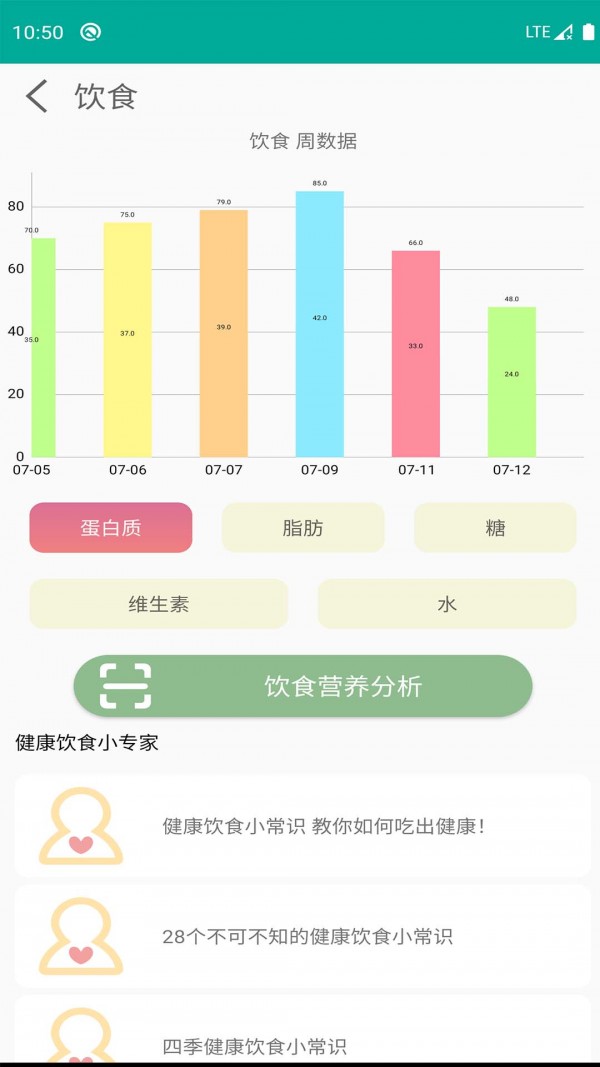Show 糖 weekly data
This screenshot has height=1067, width=600.
495,528
